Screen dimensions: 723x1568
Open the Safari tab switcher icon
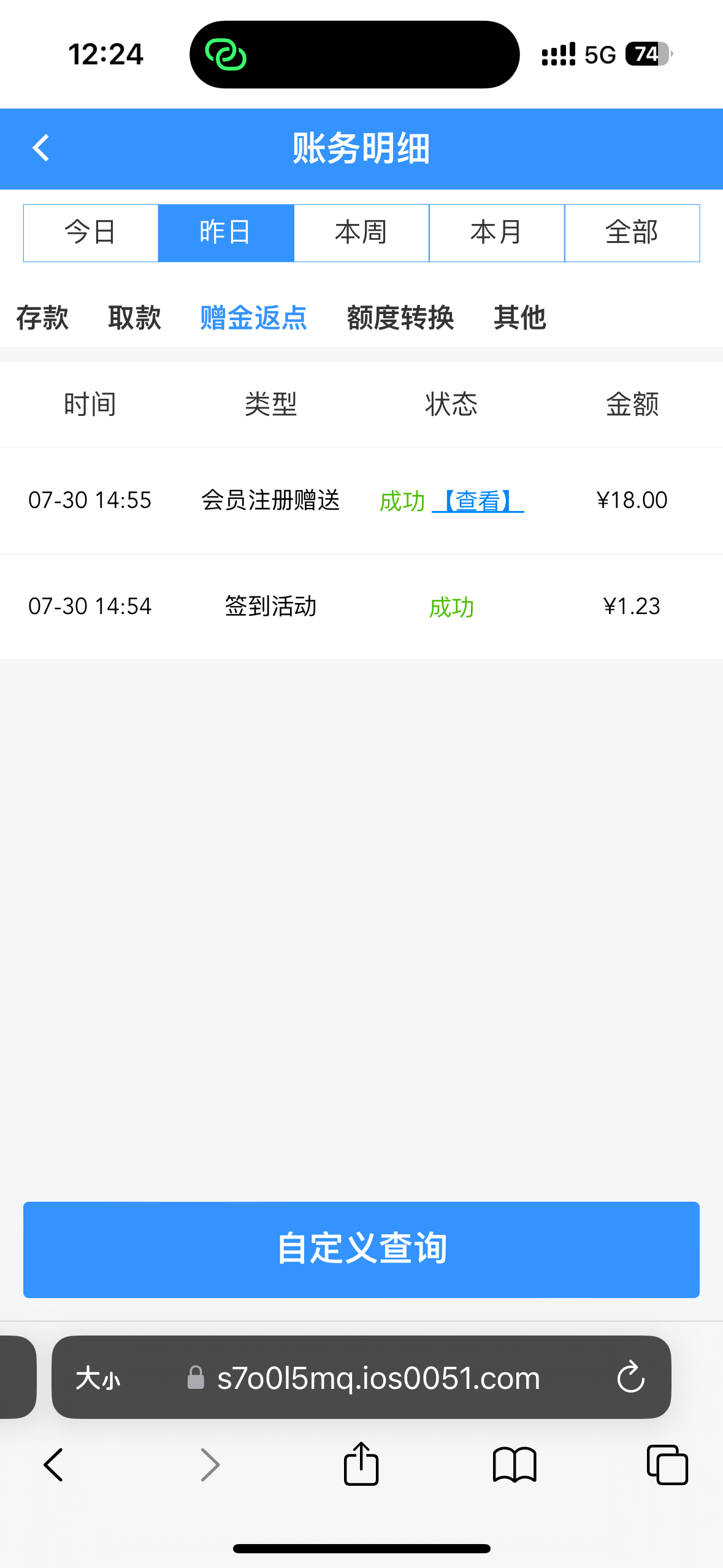pos(667,1465)
